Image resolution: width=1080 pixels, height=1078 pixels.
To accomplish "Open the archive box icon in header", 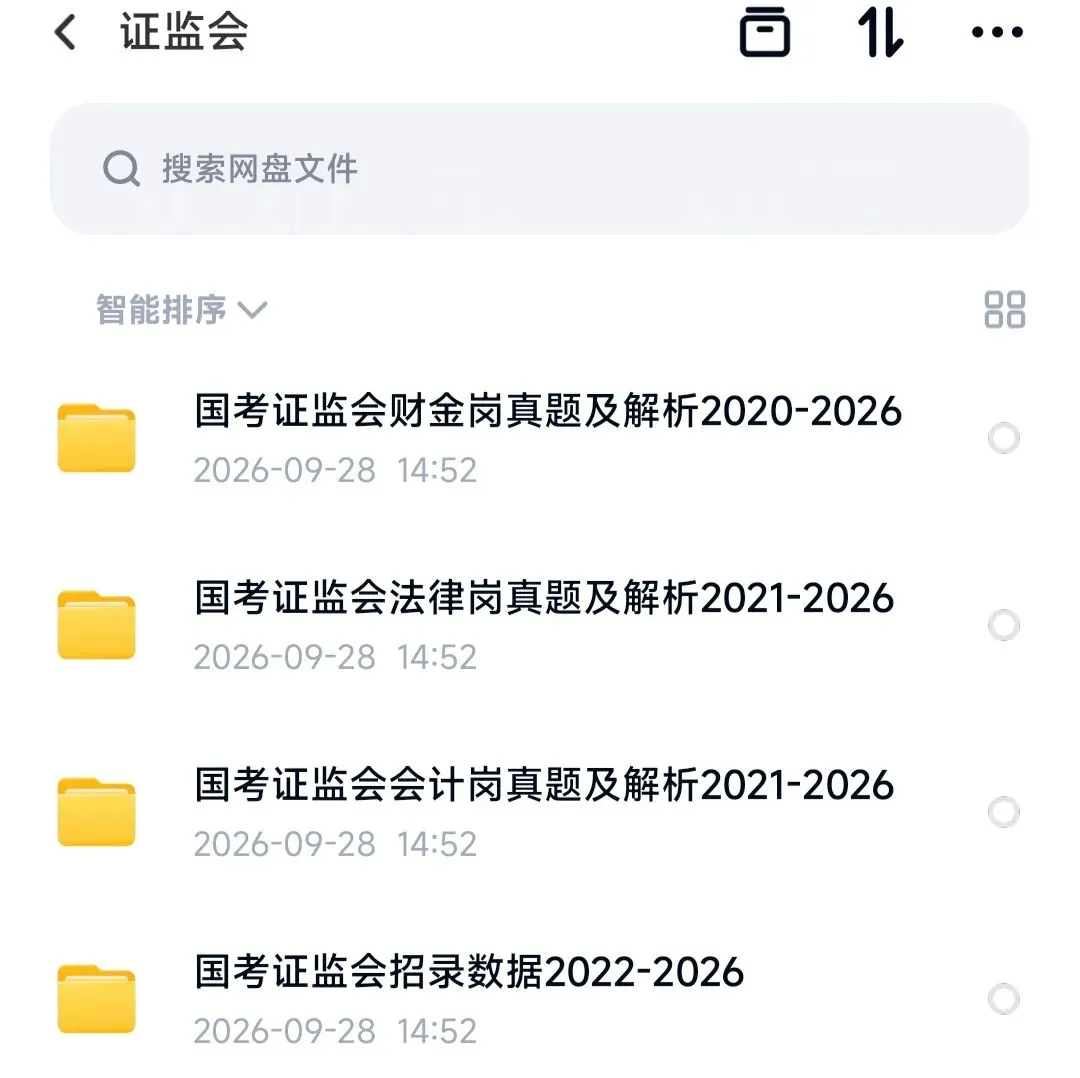I will click(x=765, y=32).
